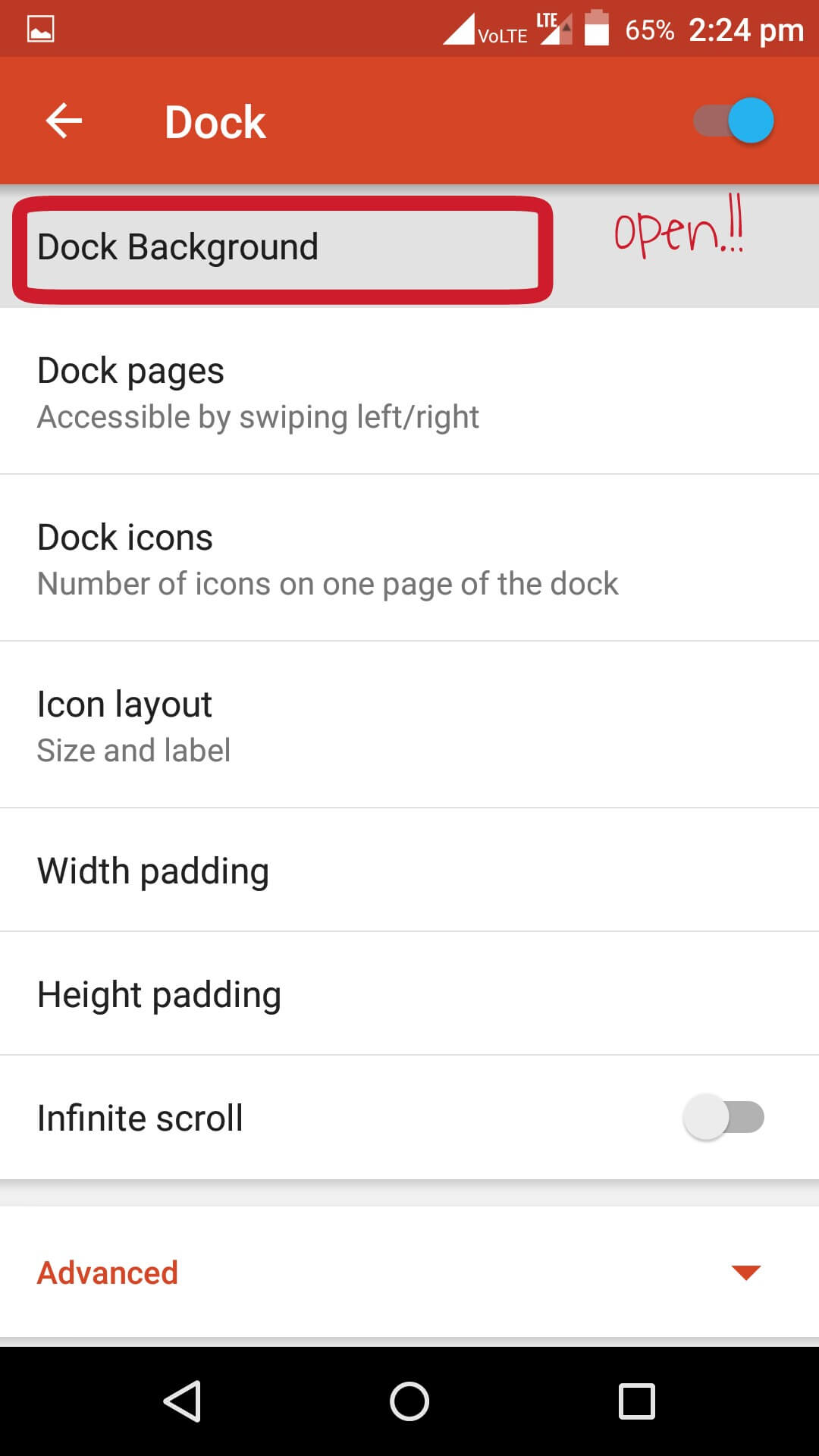Go back using the top-left arrow
This screenshot has height=1456, width=819.
point(64,121)
